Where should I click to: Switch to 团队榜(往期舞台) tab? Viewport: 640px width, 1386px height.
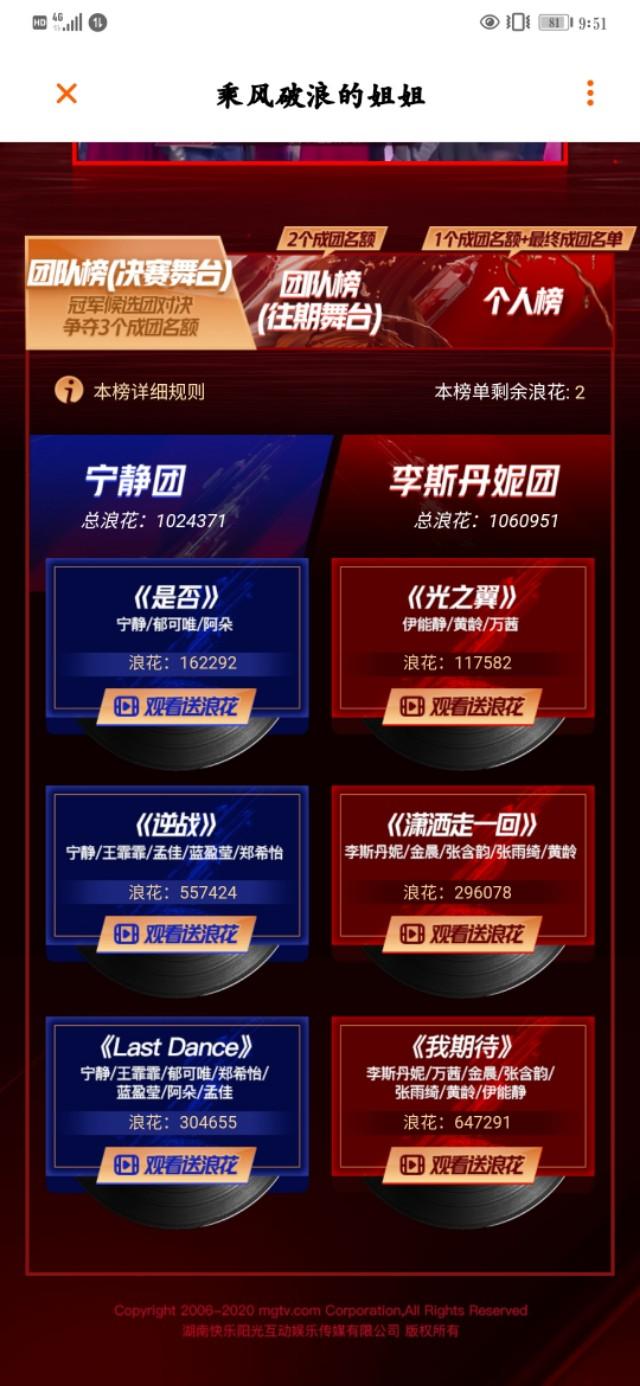(320, 302)
